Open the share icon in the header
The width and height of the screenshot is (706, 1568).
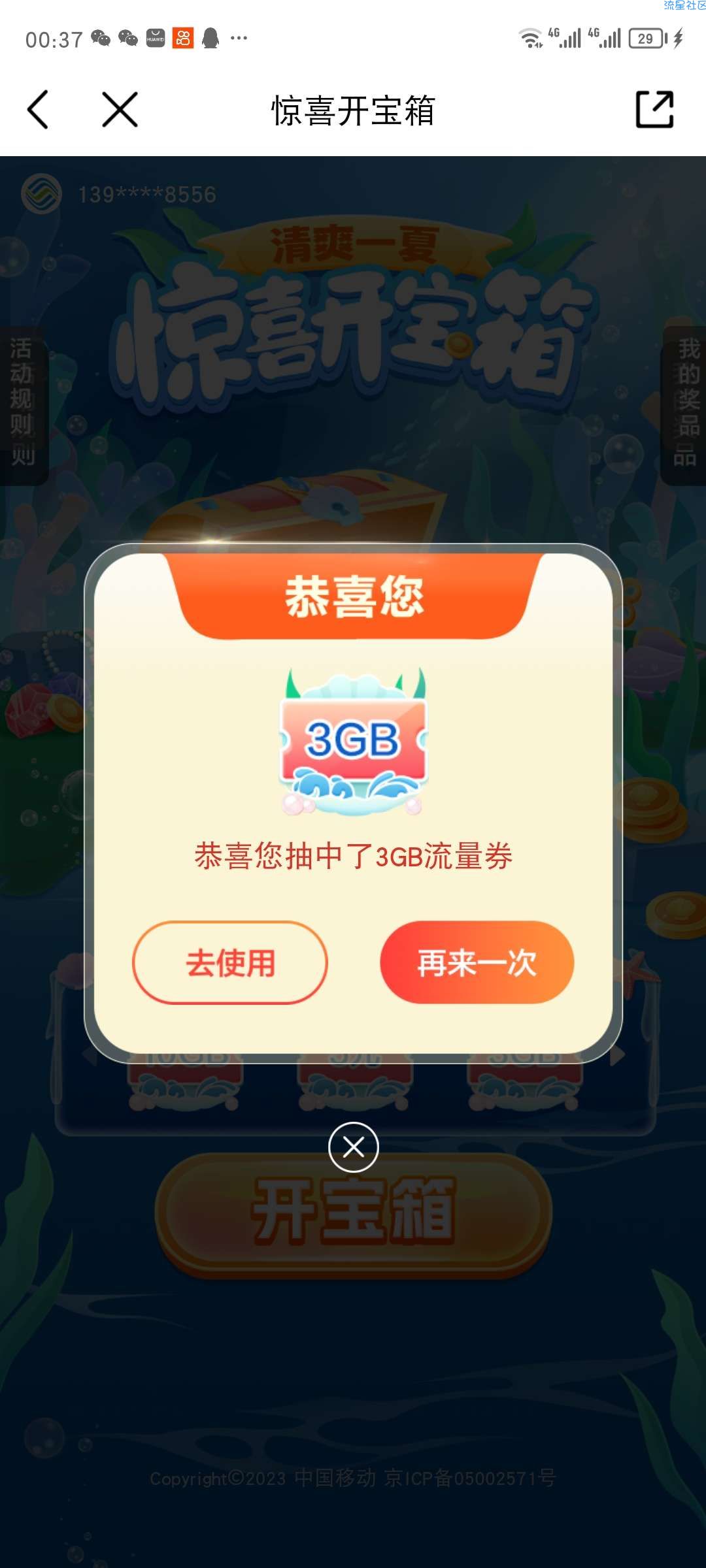(654, 110)
